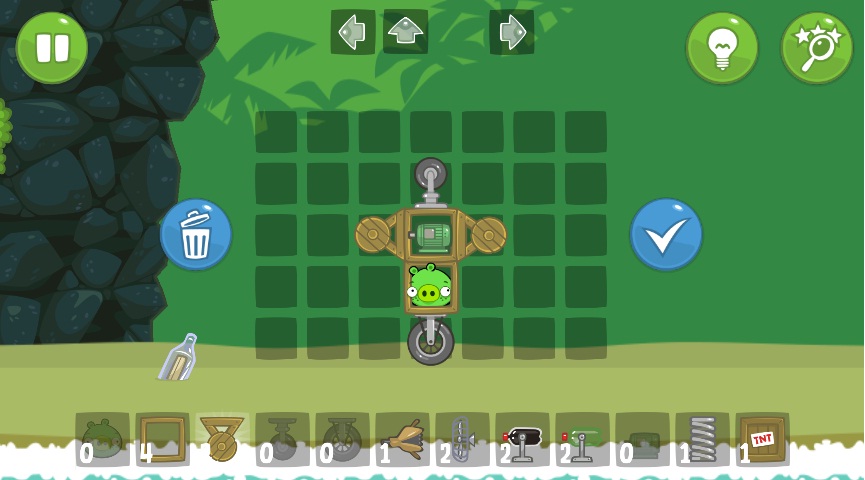This screenshot has height=480, width=865.
Task: Select the bellows part
Action: [402, 439]
